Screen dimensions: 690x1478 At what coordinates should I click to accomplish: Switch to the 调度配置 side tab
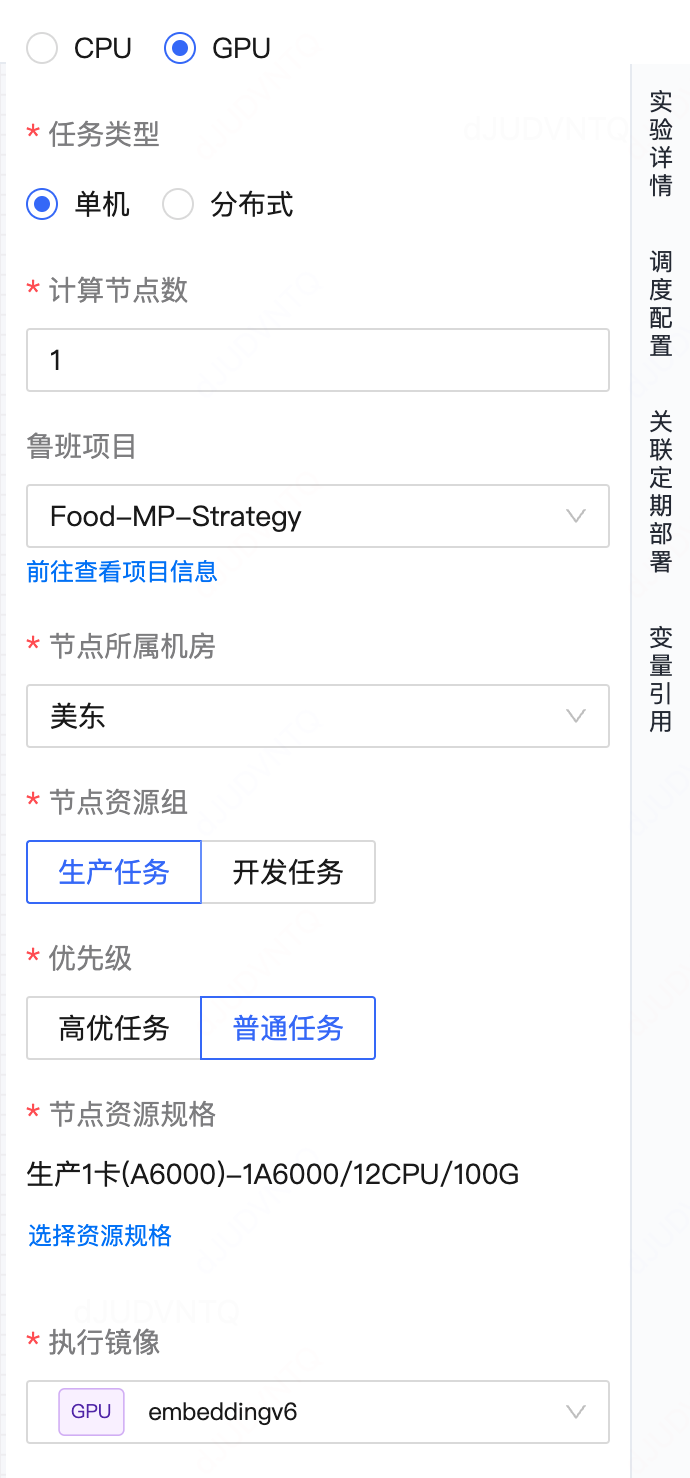[x=661, y=304]
